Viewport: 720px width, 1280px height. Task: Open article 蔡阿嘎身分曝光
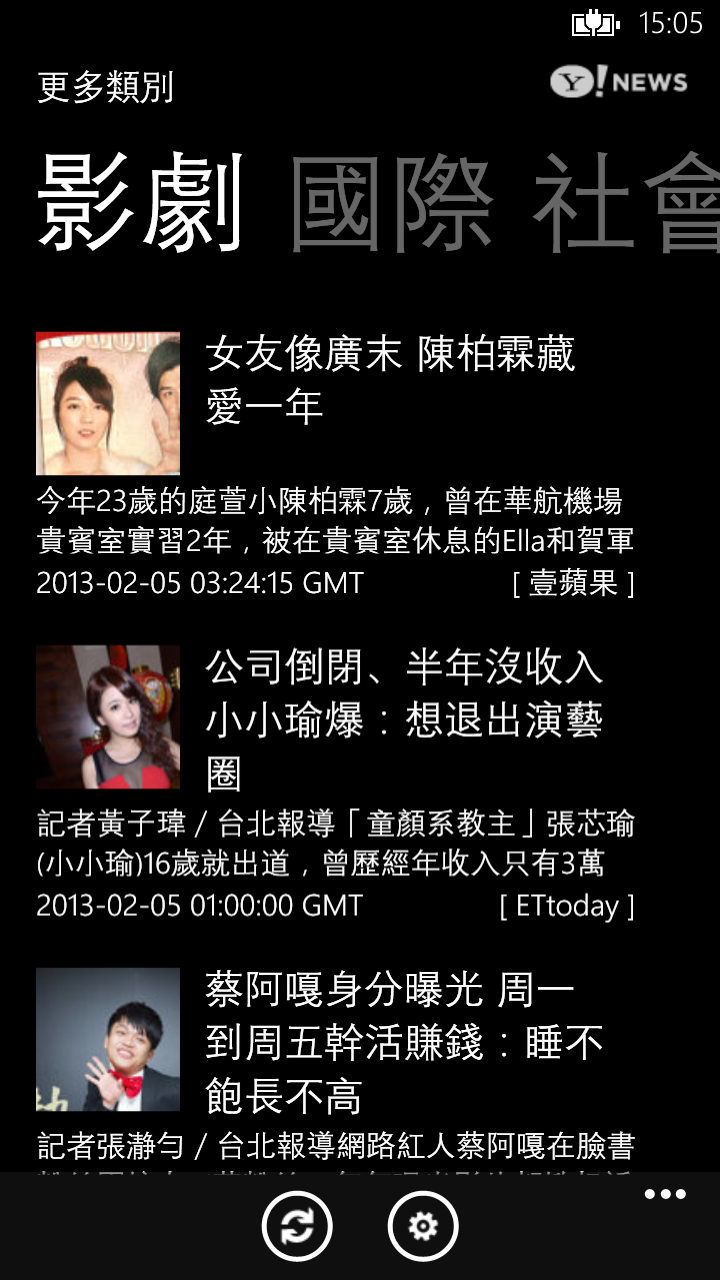(x=403, y=1043)
